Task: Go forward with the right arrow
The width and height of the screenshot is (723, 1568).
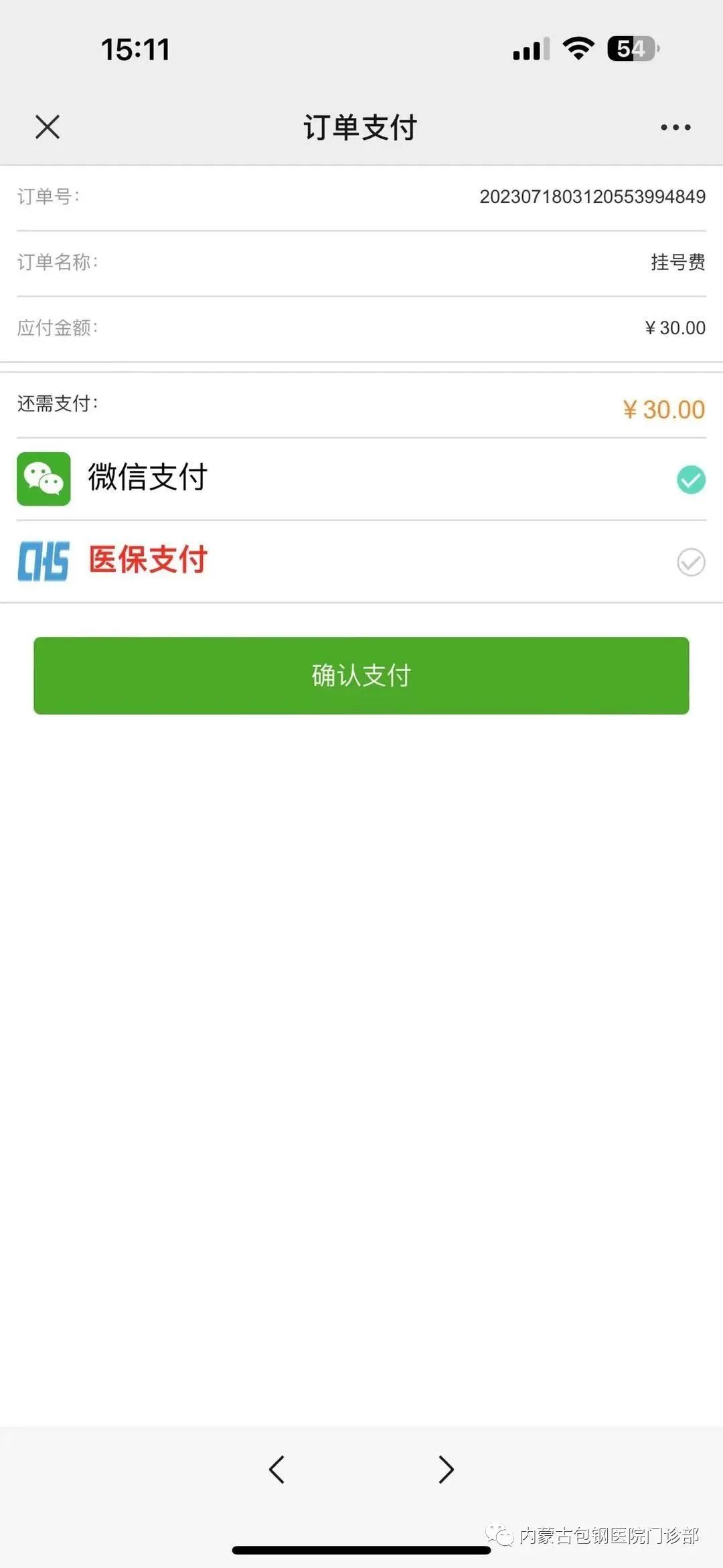Action: [446, 1469]
